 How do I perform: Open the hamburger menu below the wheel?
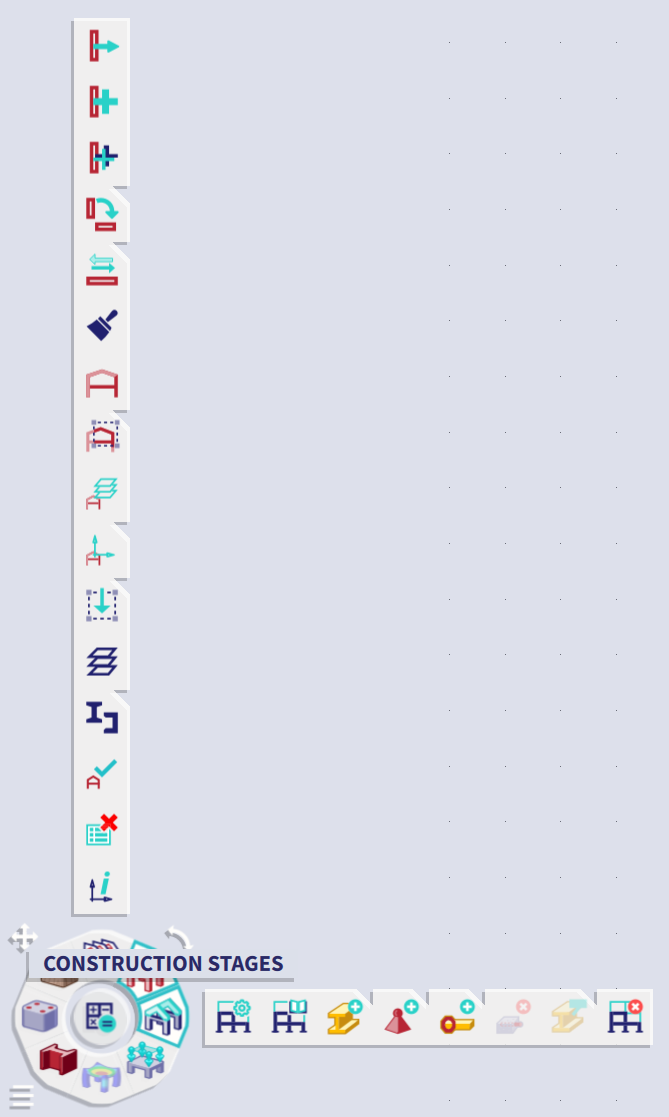pos(21,1097)
